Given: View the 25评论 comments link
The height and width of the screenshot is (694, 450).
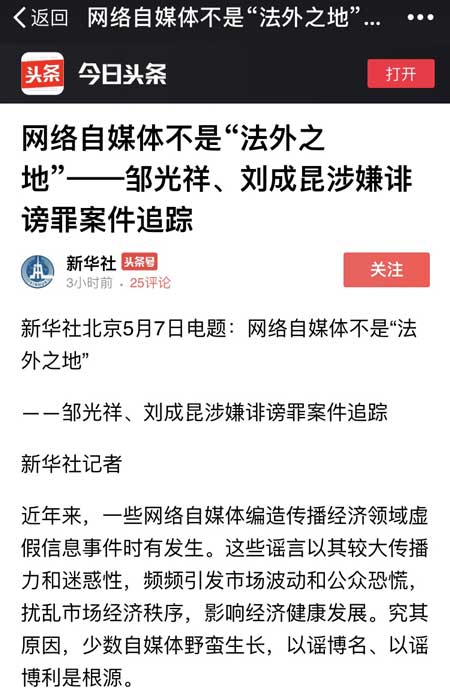Looking at the screenshot, I should 150,282.
